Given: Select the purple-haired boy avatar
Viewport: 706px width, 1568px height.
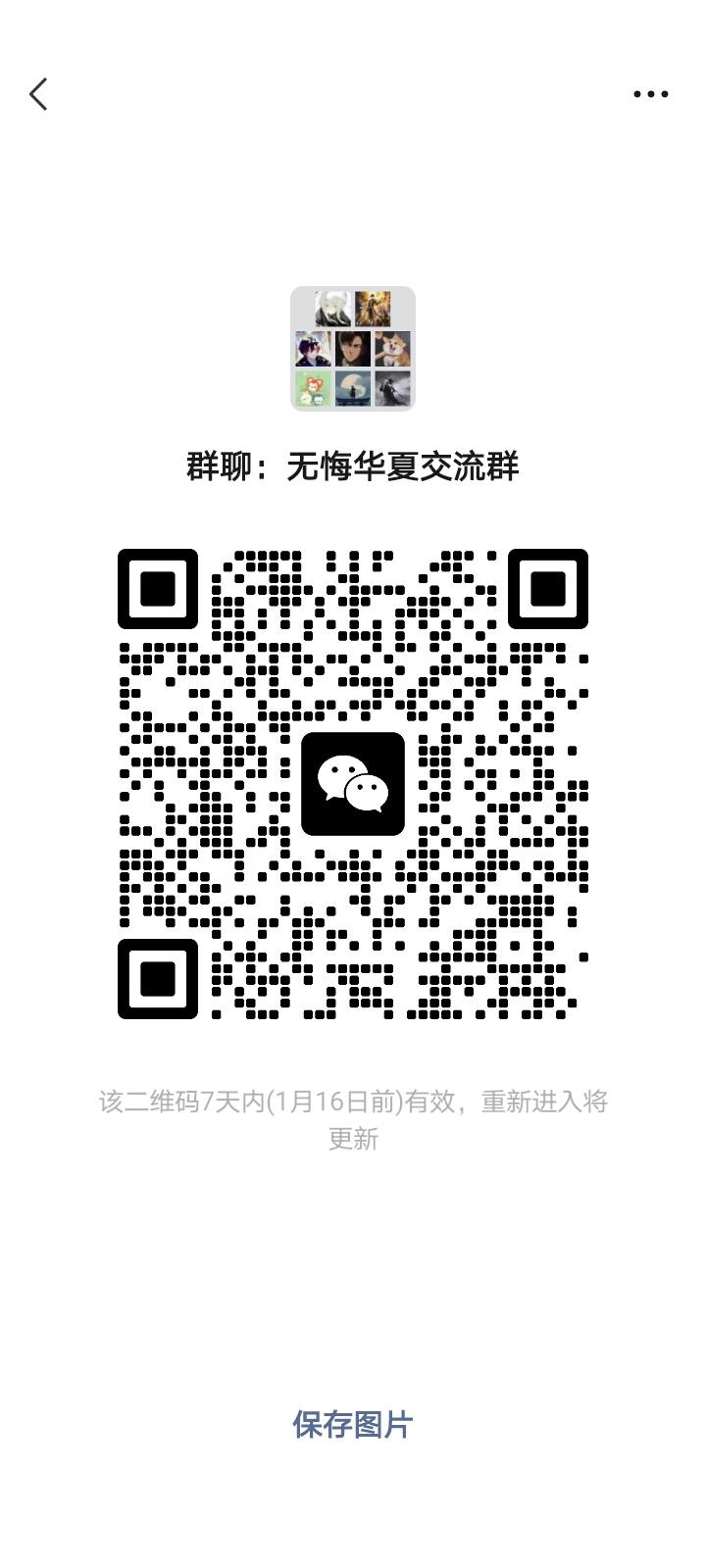Looking at the screenshot, I should tap(313, 348).
